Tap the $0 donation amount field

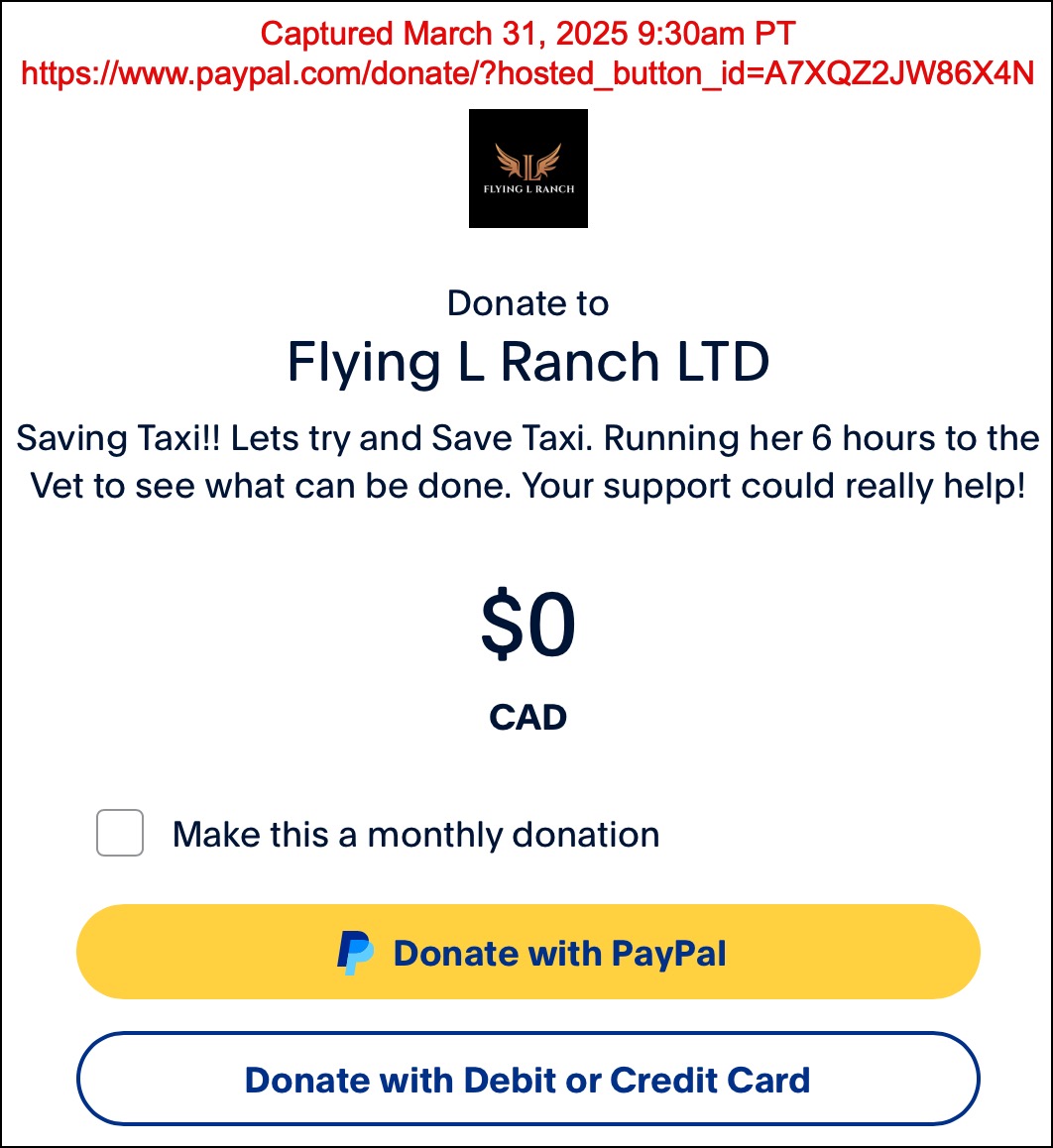(527, 628)
